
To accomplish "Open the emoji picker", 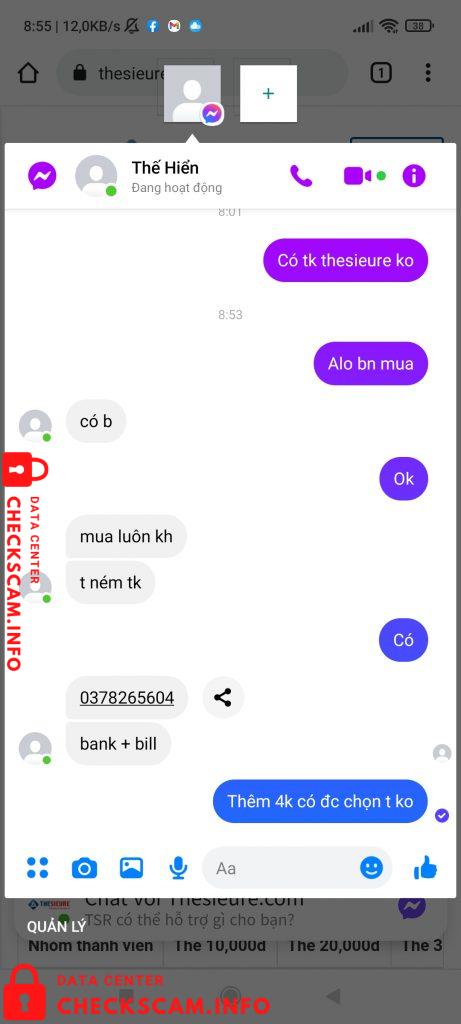I will coord(372,867).
